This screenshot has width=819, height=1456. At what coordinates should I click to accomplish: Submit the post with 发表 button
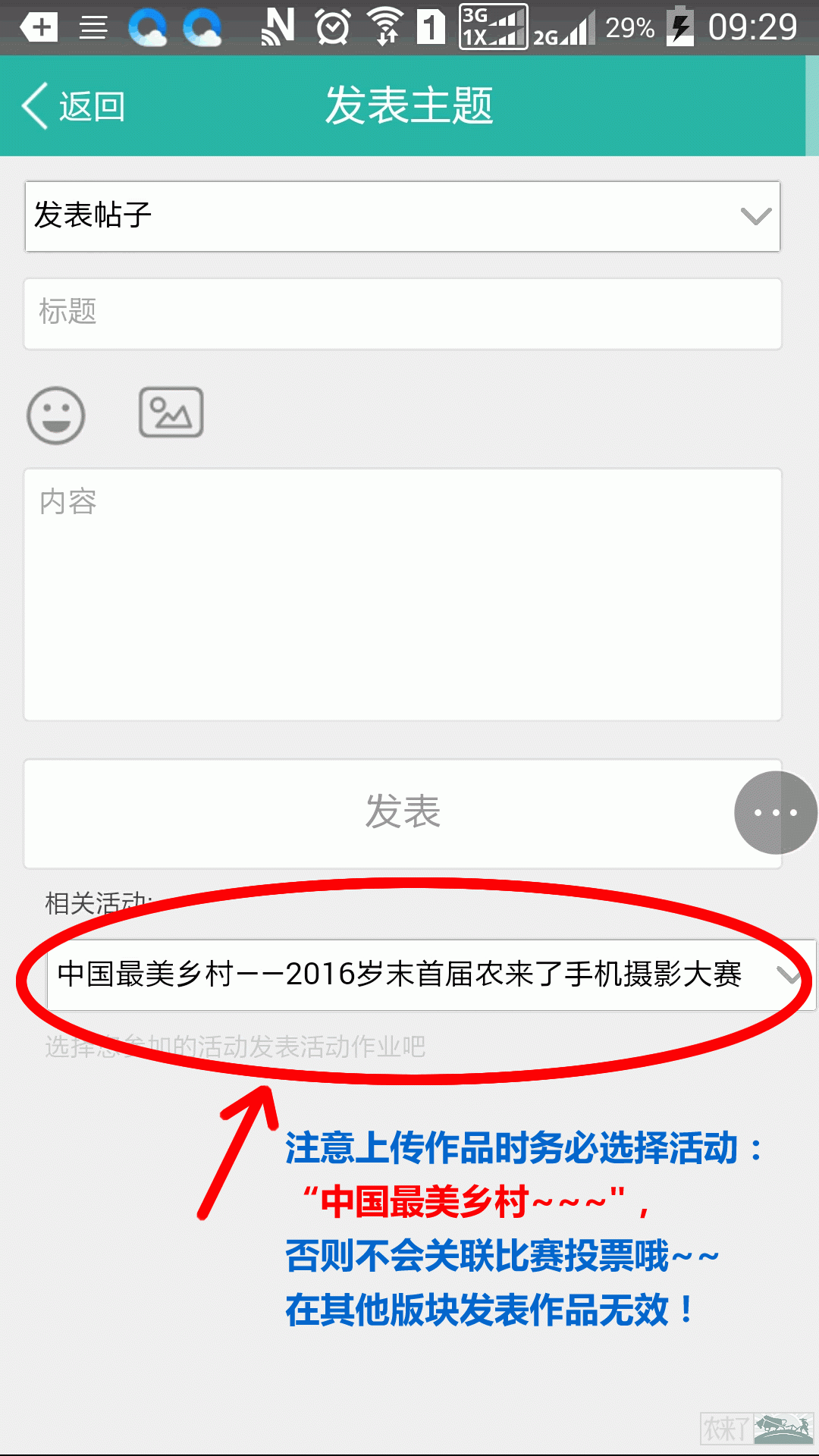403,813
